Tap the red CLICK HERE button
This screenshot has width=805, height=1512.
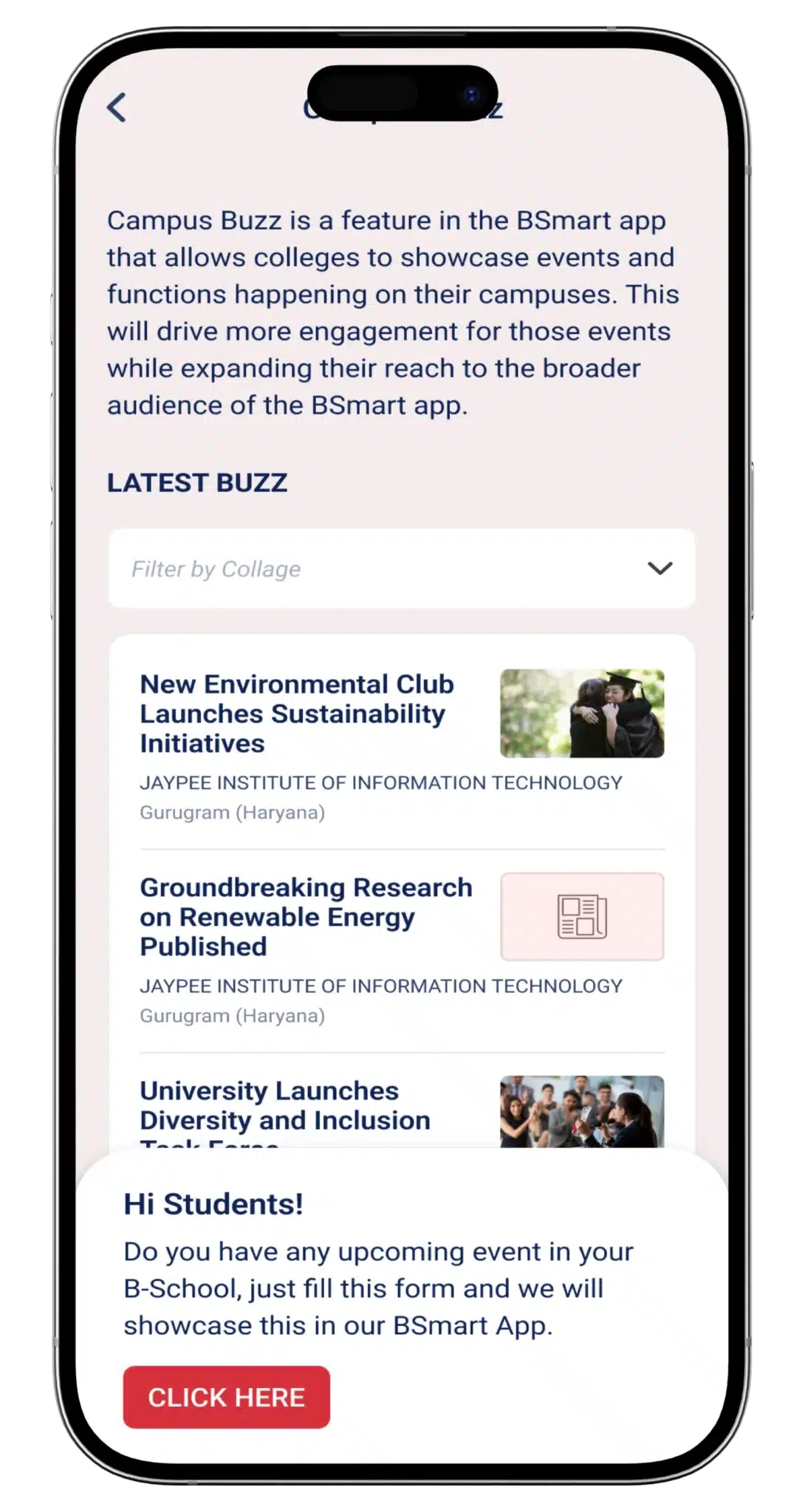tap(227, 1397)
